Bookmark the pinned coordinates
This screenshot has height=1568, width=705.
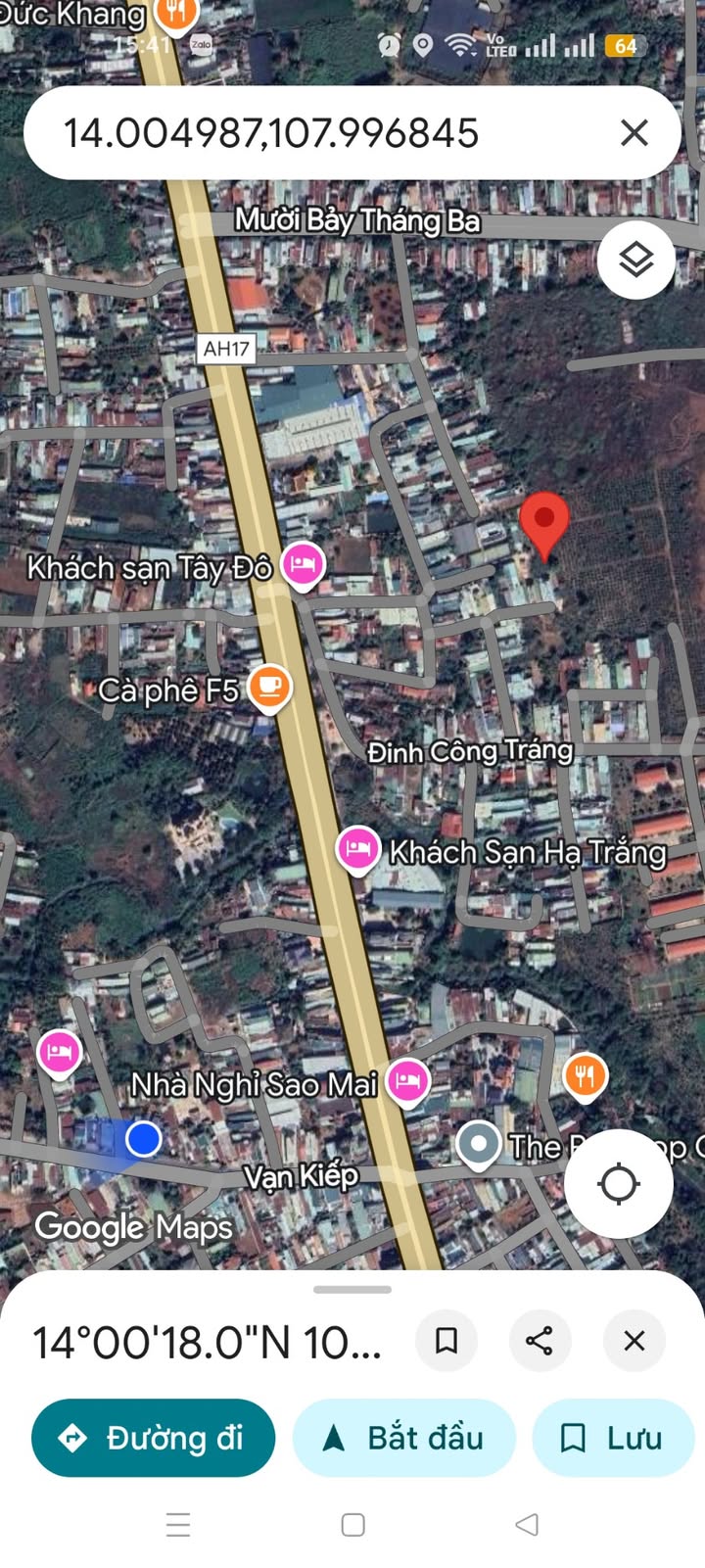pos(446,1340)
